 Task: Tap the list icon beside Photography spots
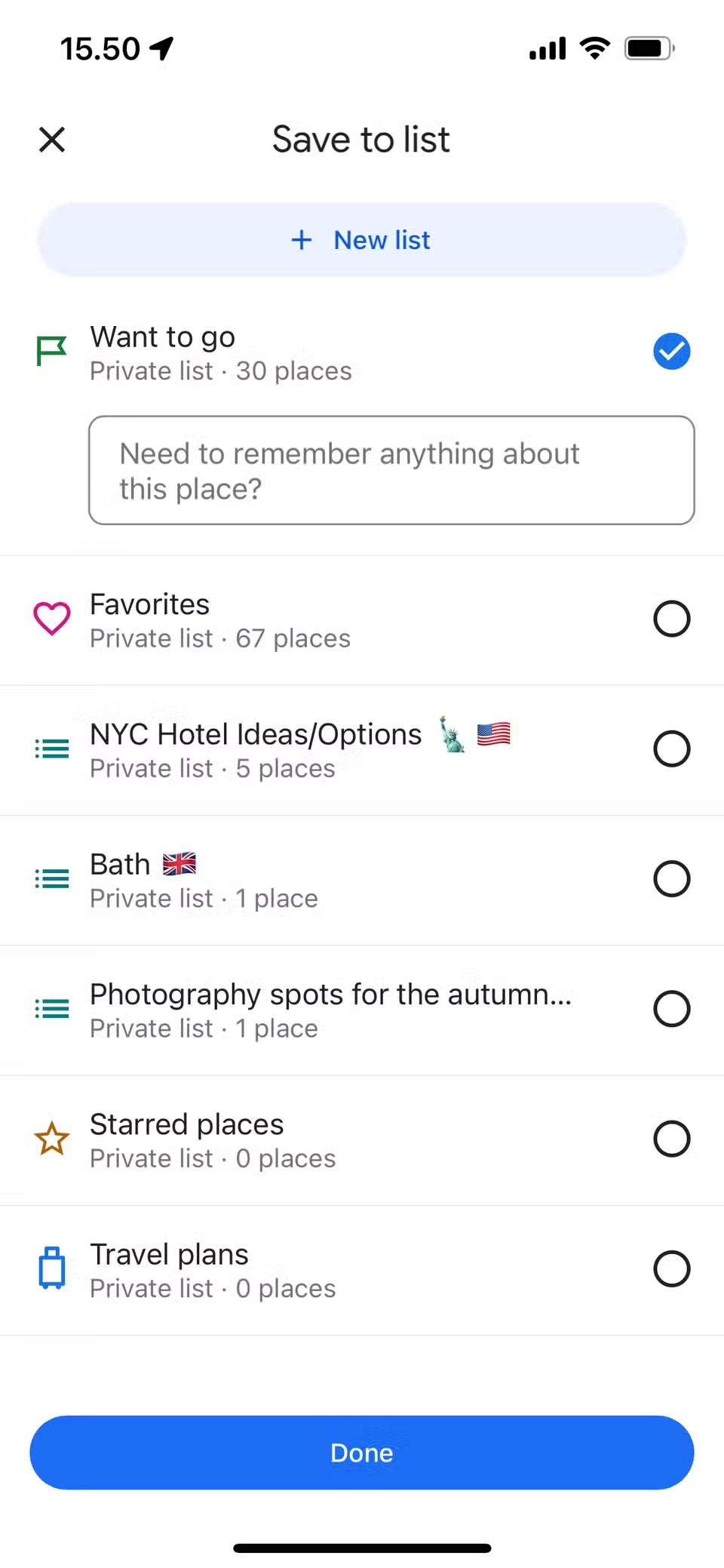pyautogui.click(x=51, y=1009)
